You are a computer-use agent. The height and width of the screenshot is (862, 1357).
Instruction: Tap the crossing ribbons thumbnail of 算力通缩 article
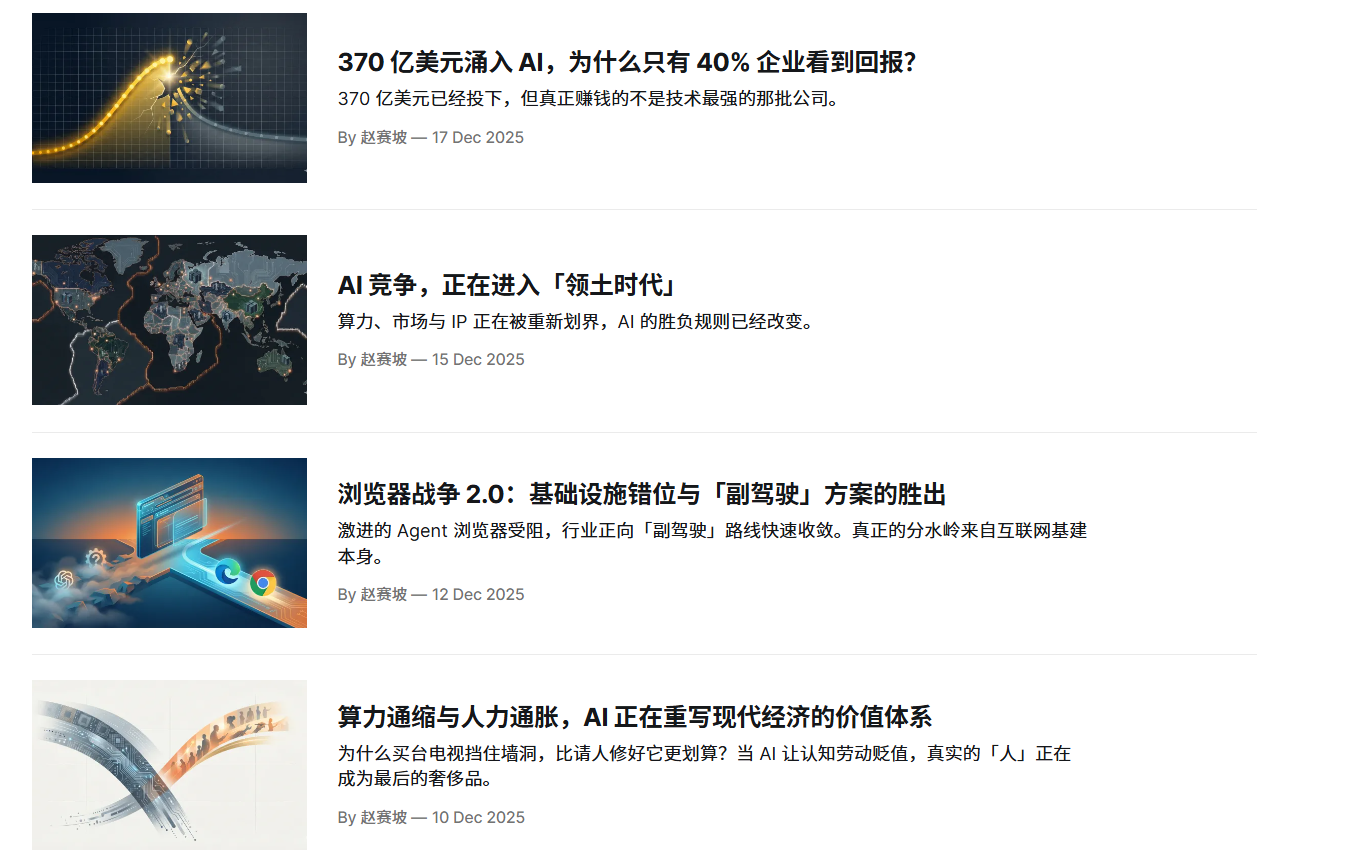pyautogui.click(x=169, y=765)
